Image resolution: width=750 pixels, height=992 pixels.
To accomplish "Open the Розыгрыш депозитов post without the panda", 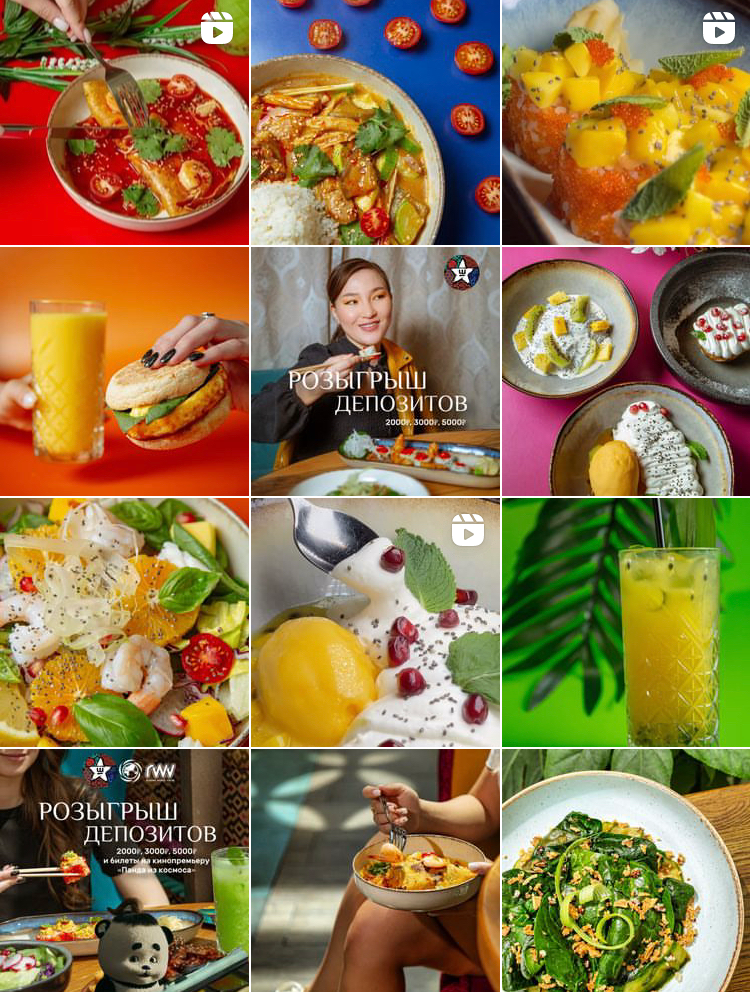I will (x=375, y=371).
